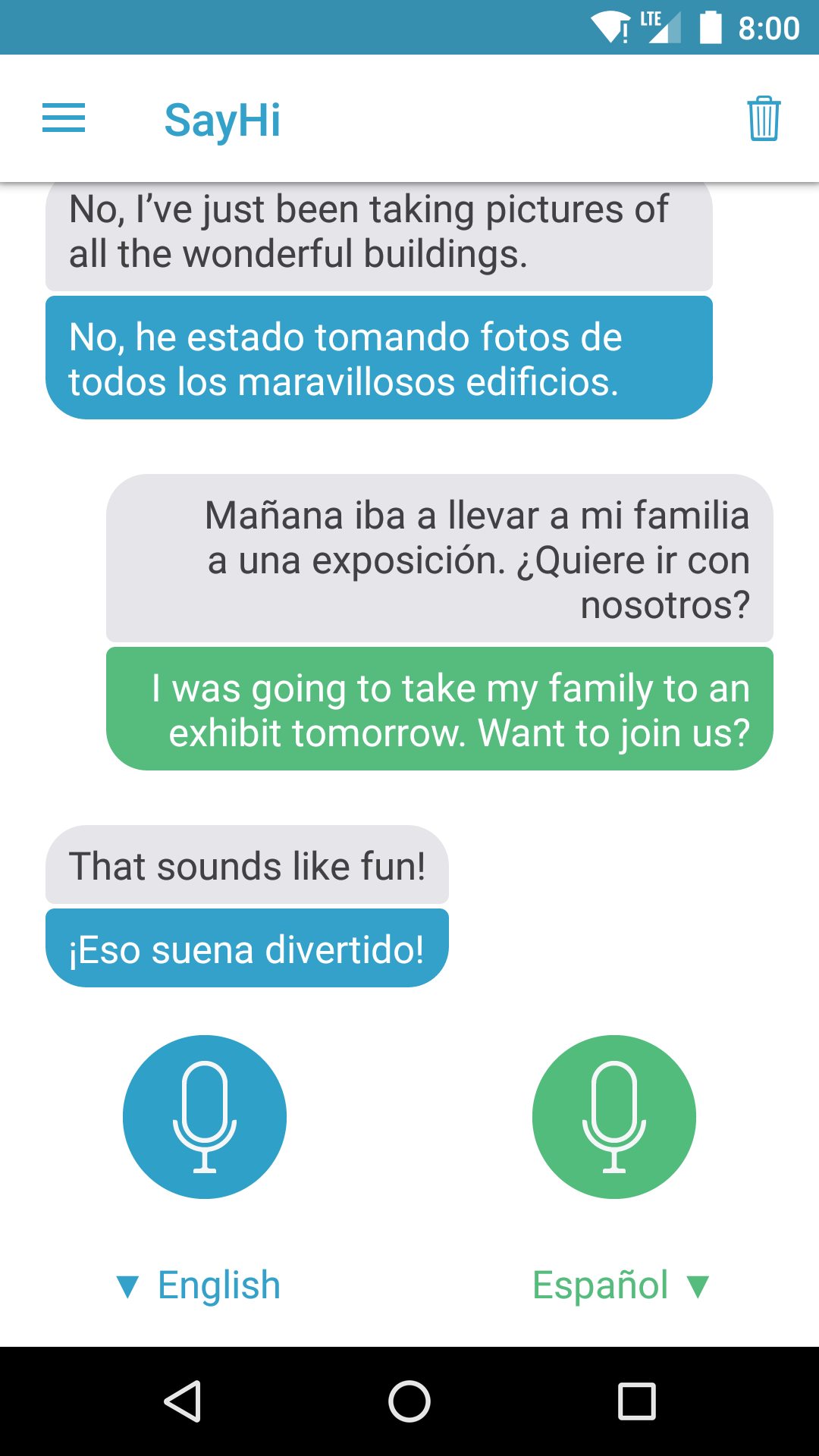Viewport: 819px width, 1456px height.
Task: Delete the conversation with the trash icon
Action: tap(763, 118)
